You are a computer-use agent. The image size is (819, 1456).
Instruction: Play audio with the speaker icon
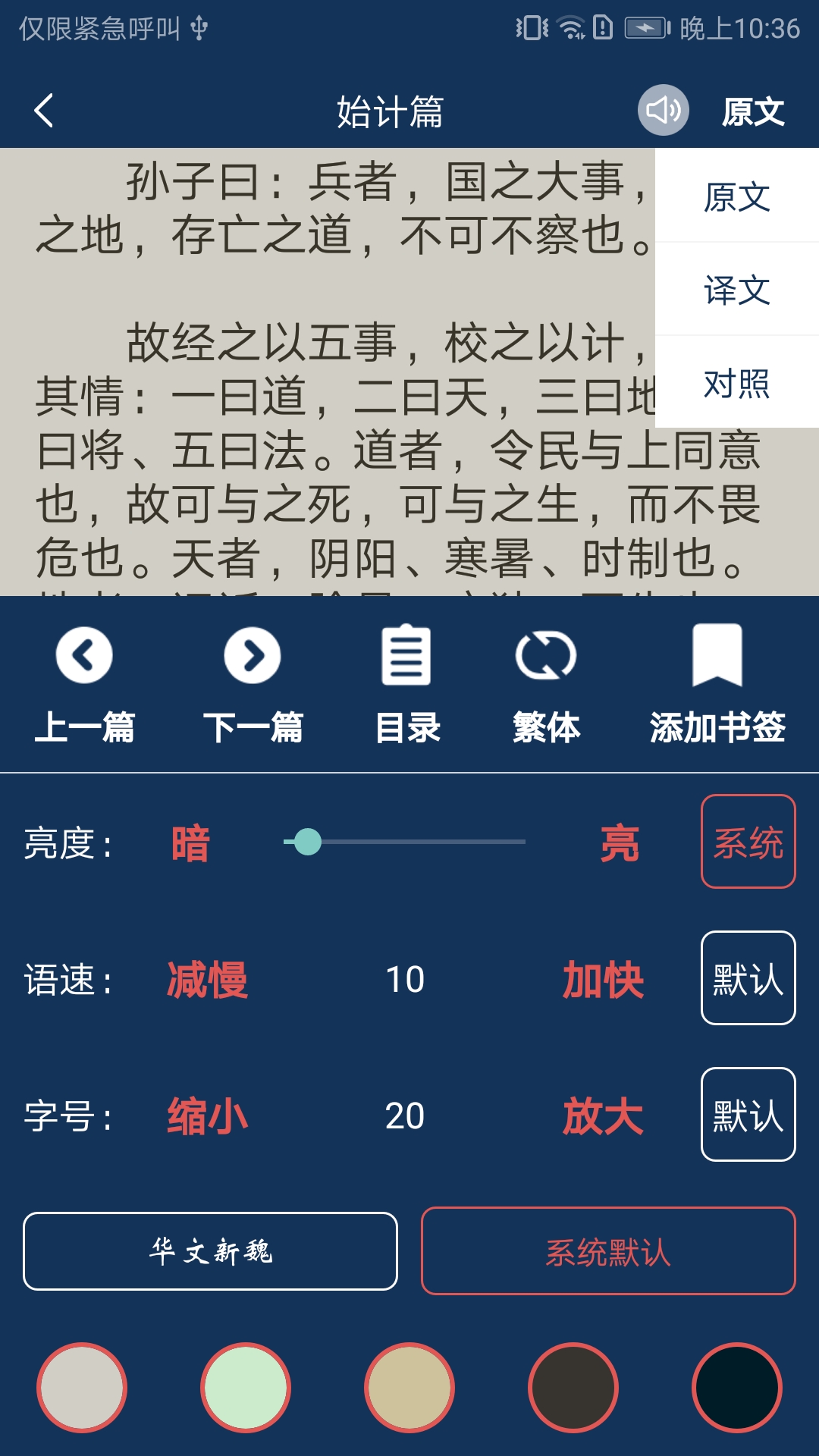663,111
